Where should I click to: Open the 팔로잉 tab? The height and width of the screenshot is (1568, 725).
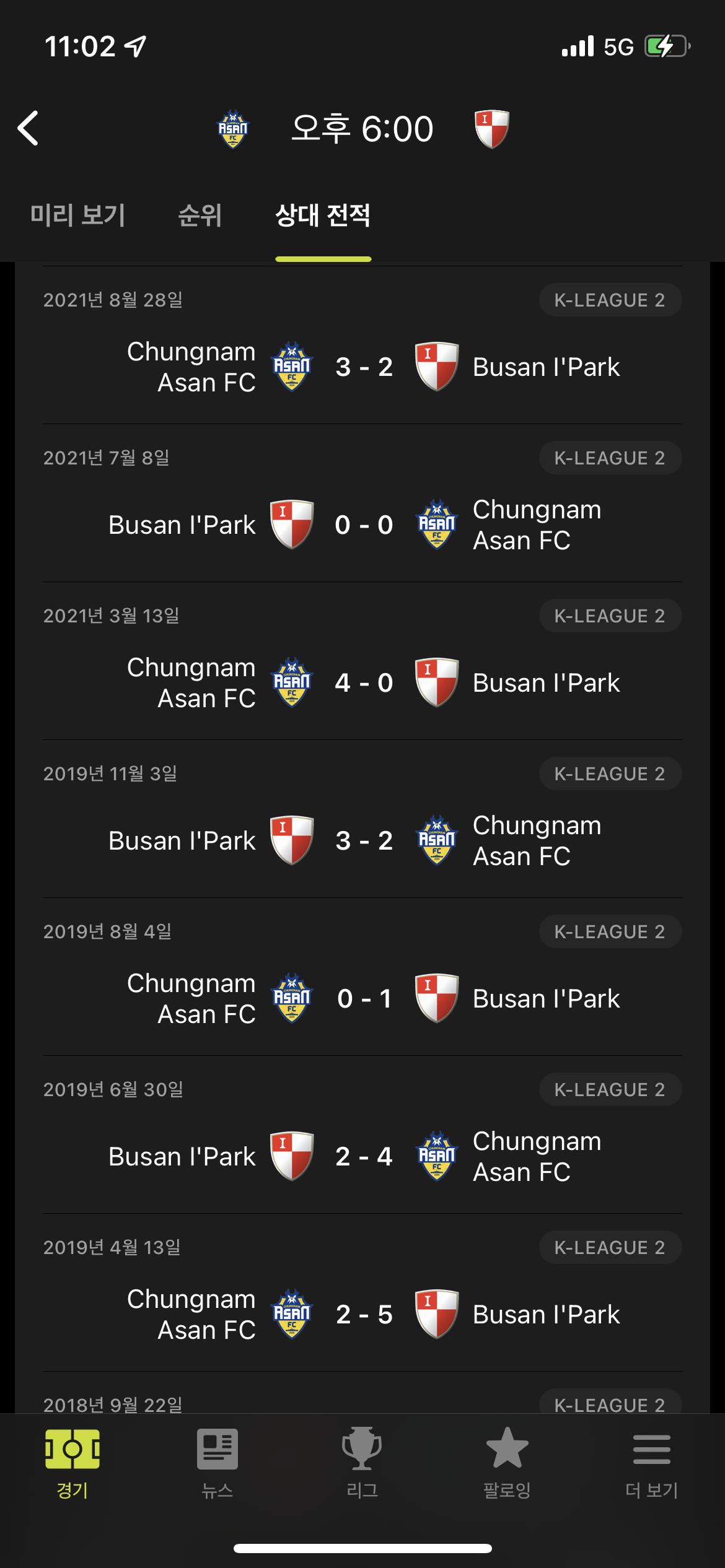pyautogui.click(x=507, y=1463)
